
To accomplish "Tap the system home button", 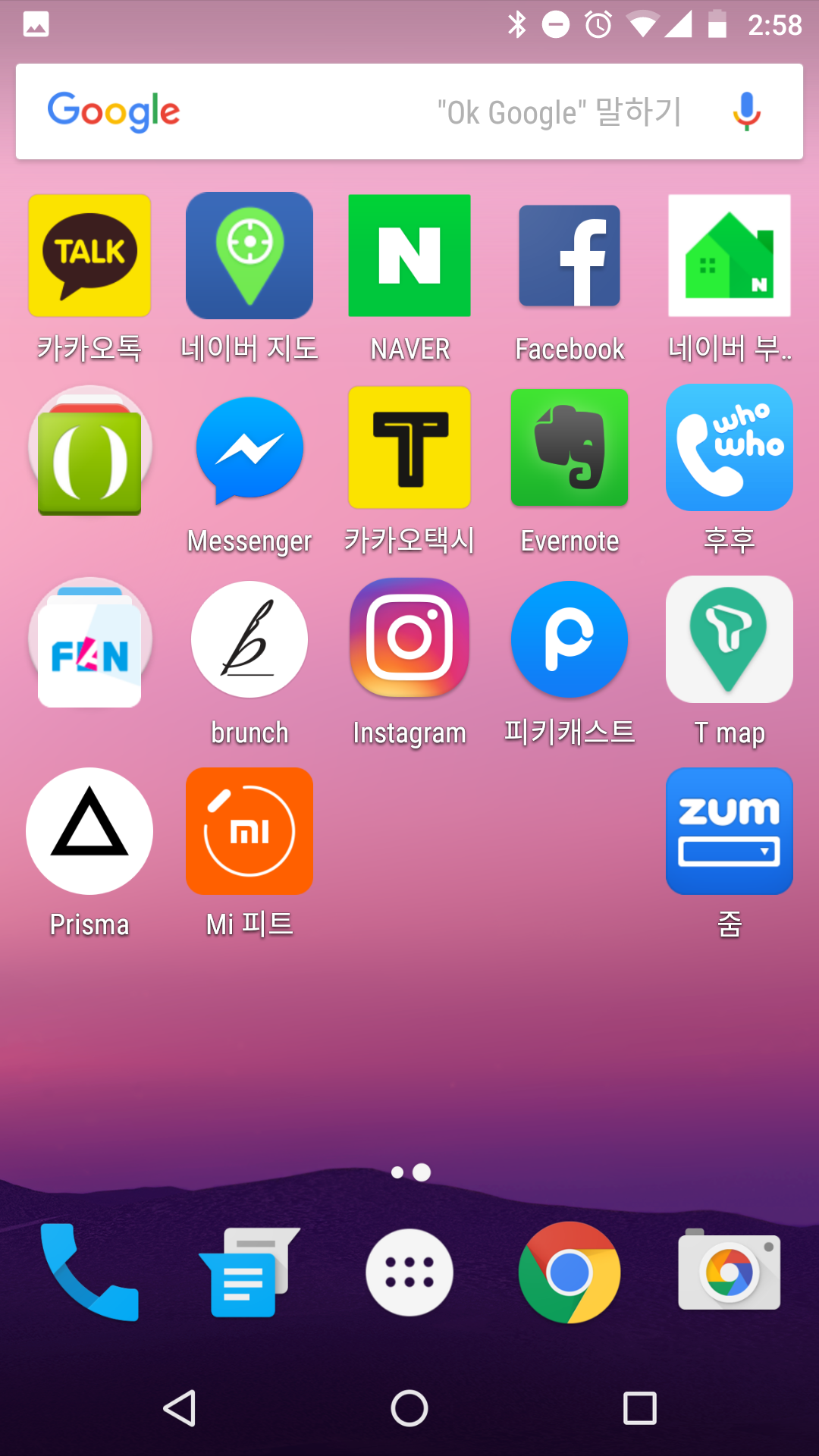I will (409, 1409).
